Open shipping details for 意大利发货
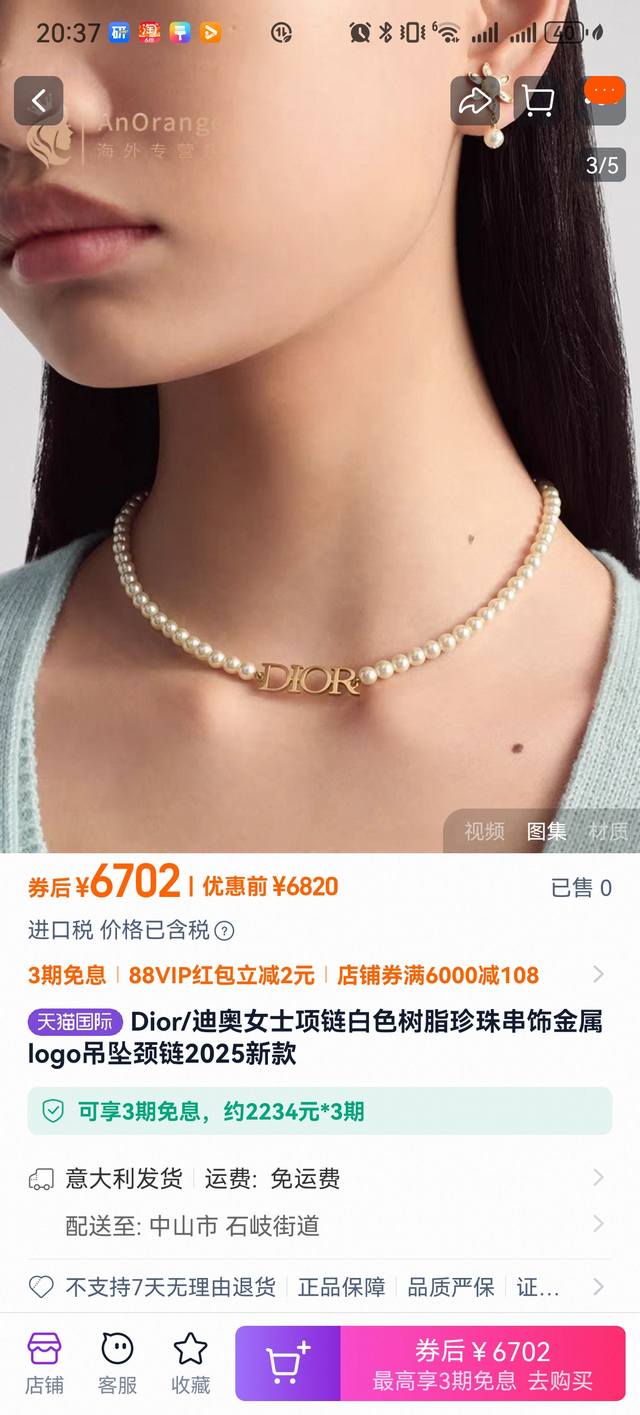Image resolution: width=640 pixels, height=1415 pixels. coord(320,1178)
